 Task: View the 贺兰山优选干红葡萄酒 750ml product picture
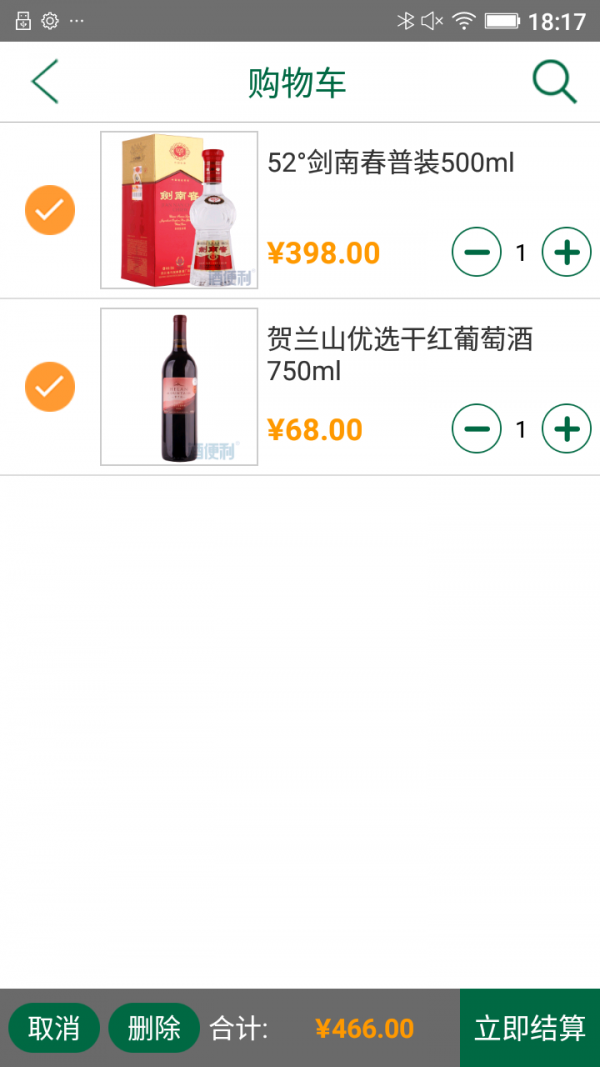(179, 386)
